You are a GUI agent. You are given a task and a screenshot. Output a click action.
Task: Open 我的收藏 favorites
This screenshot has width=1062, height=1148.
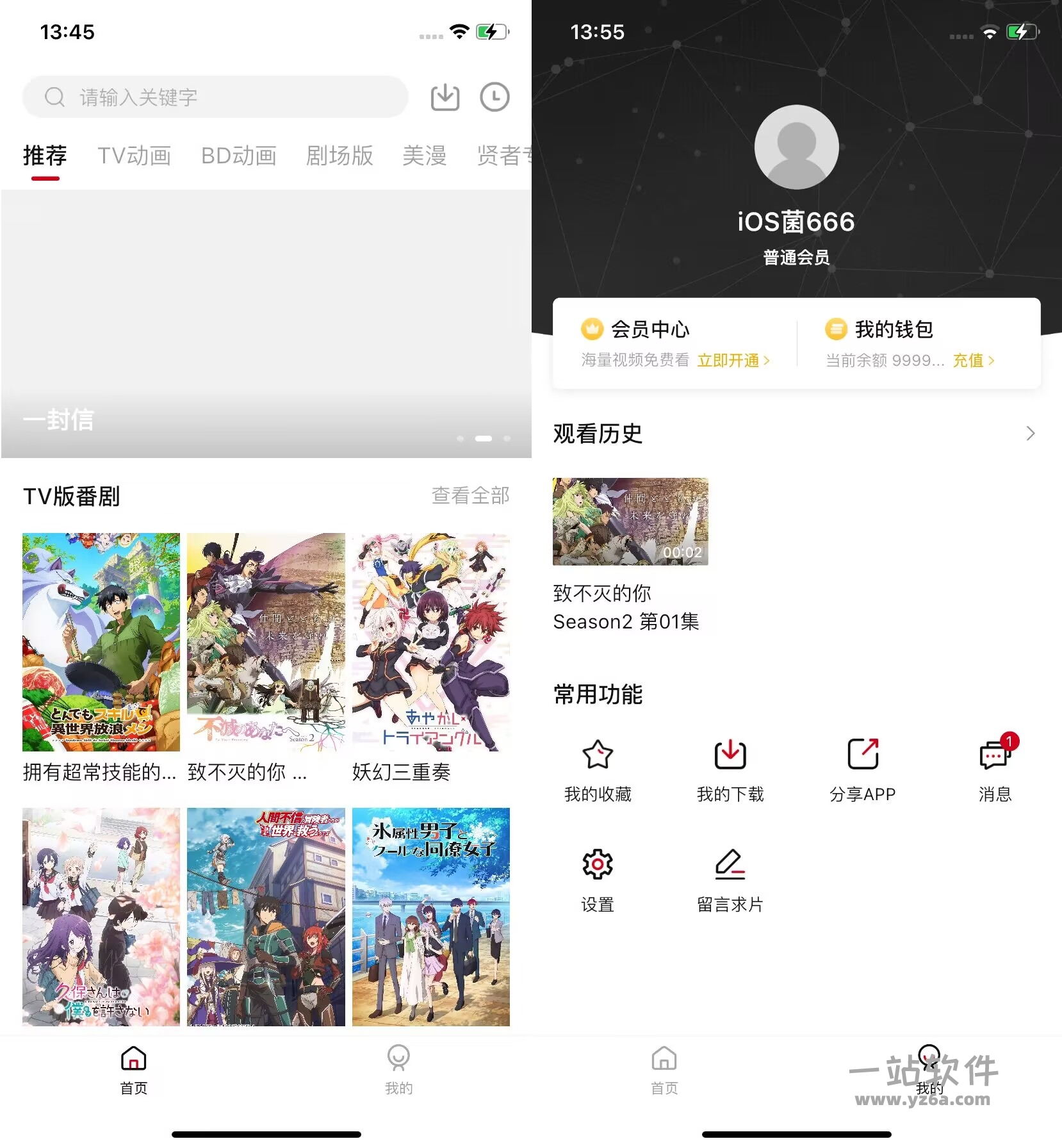coord(598,769)
